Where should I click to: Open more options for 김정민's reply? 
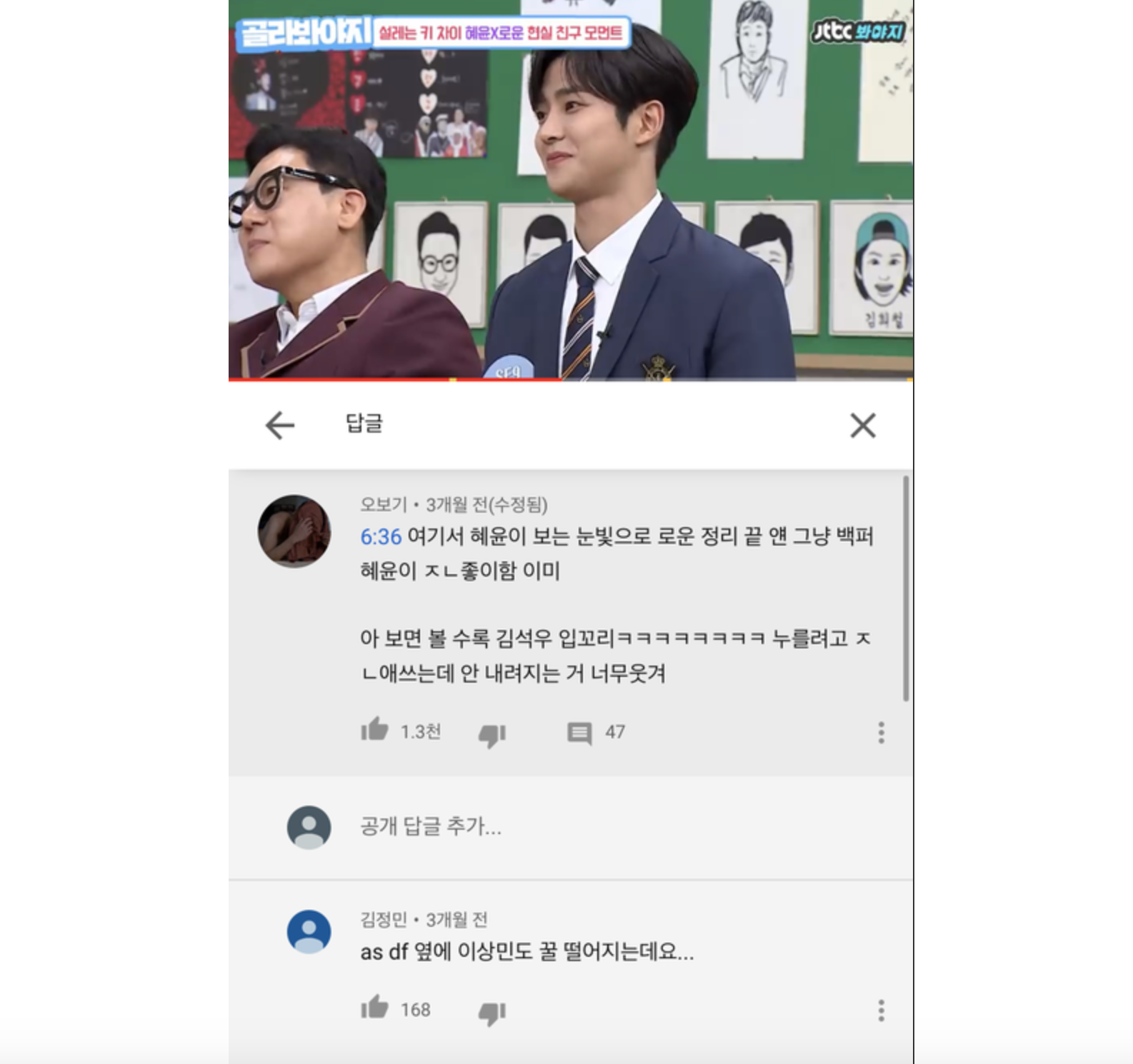pyautogui.click(x=881, y=1010)
